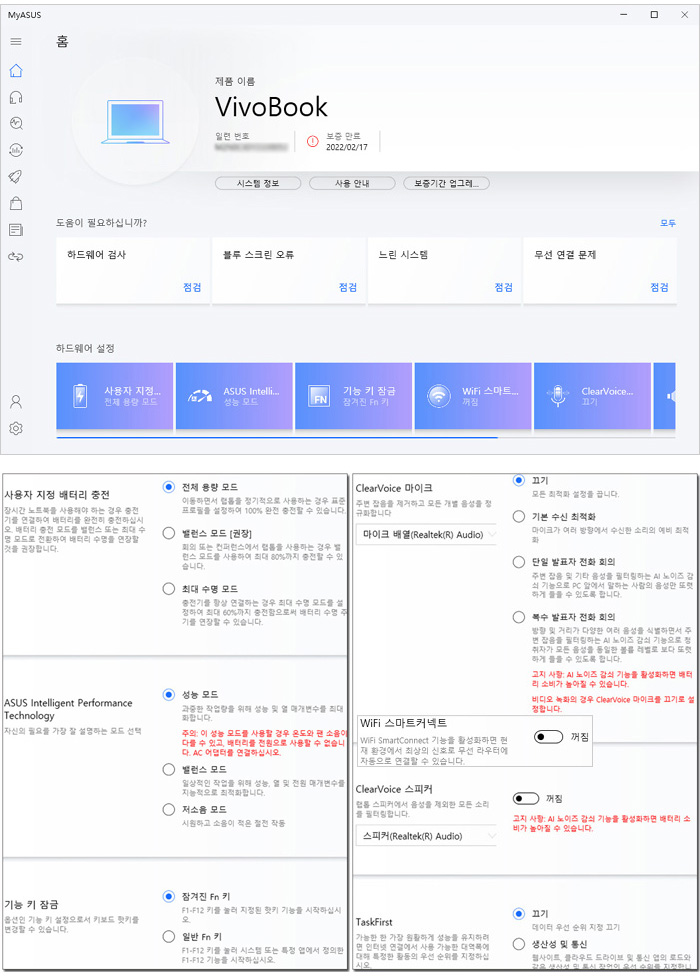
Task: Tap the 보증기간 업그레... button
Action: point(447,183)
